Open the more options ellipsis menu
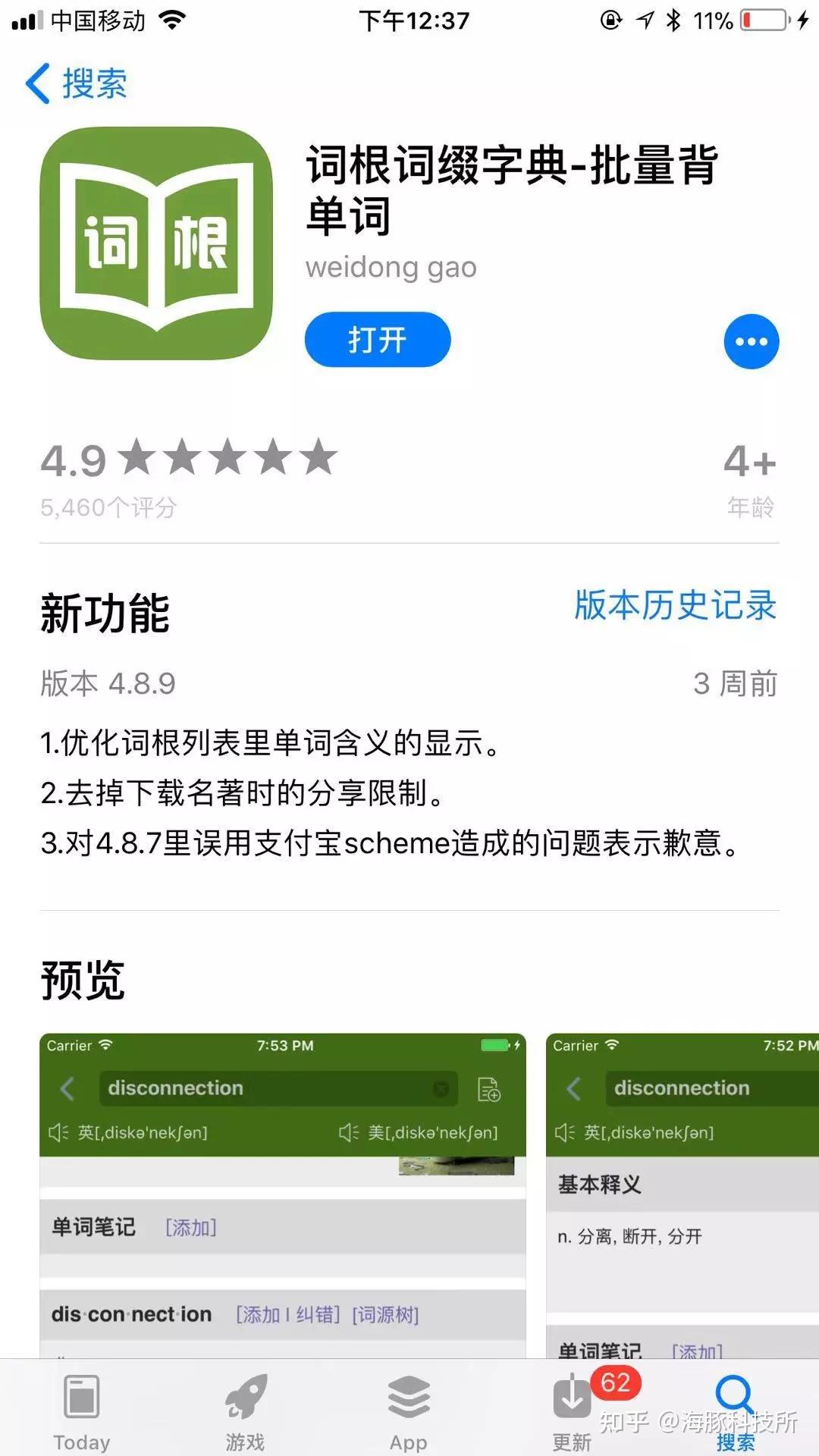The width and height of the screenshot is (819, 1456). 751,341
